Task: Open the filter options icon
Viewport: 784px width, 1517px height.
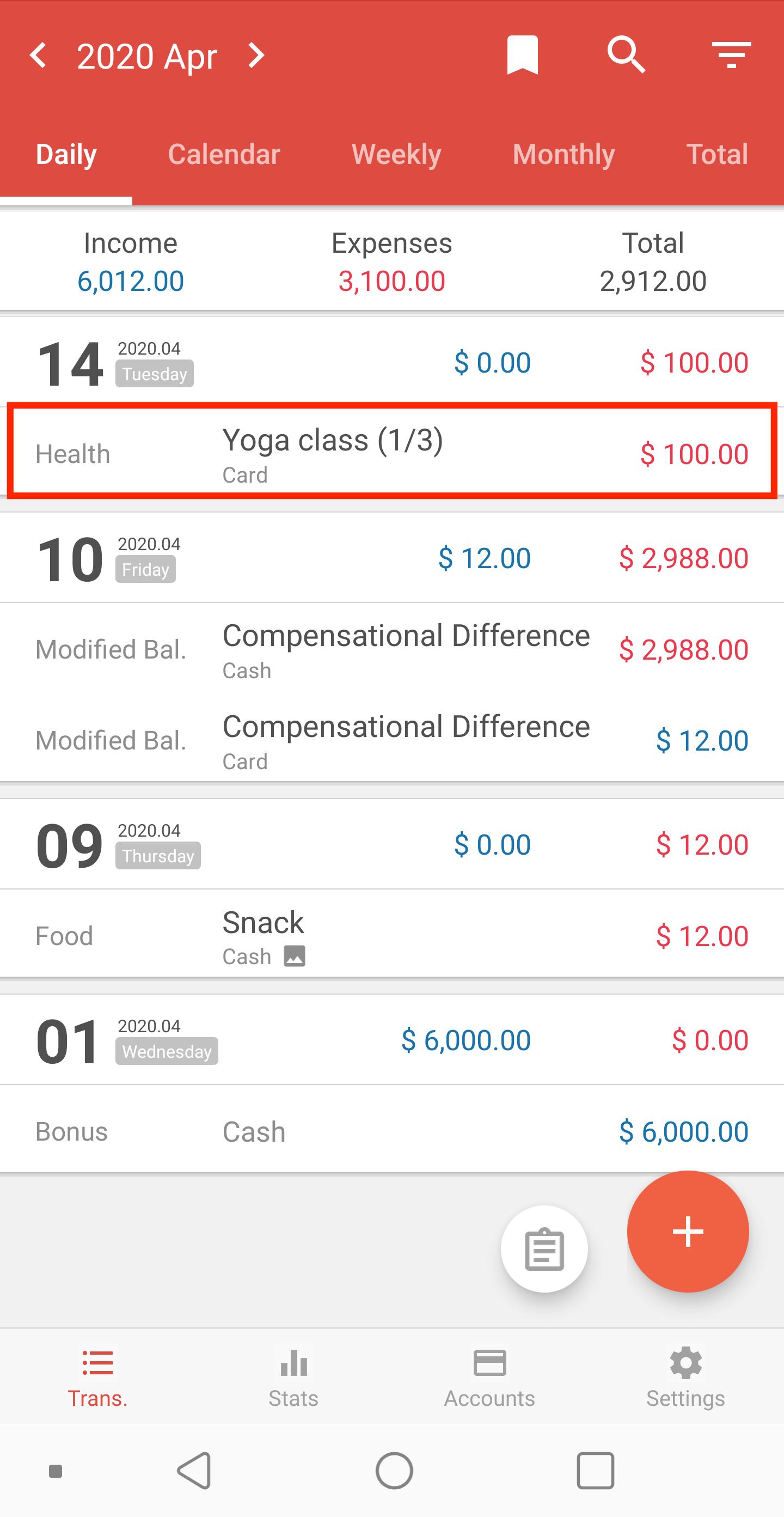Action: 731,56
